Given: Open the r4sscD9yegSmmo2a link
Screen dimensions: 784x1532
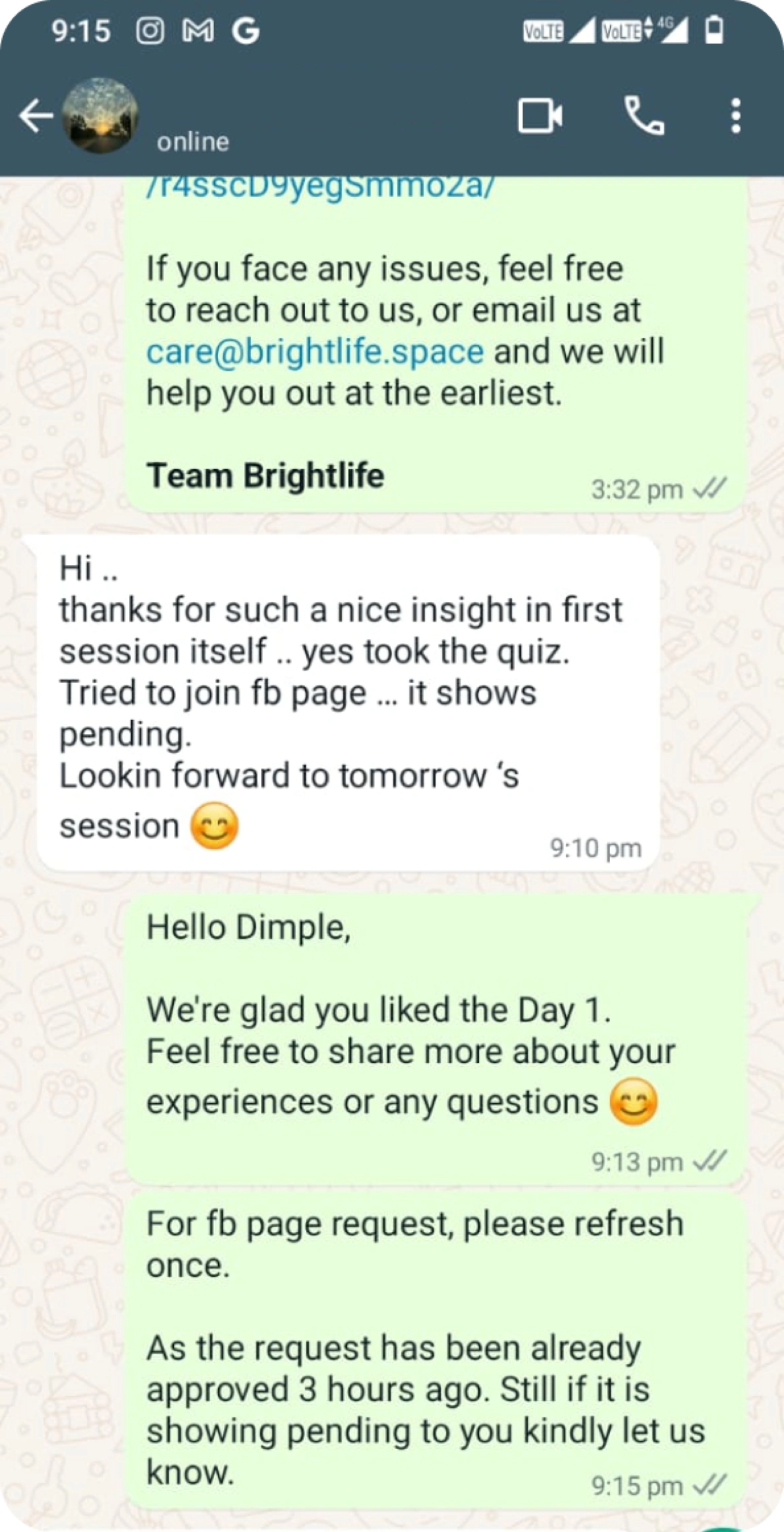Looking at the screenshot, I should coord(319,188).
